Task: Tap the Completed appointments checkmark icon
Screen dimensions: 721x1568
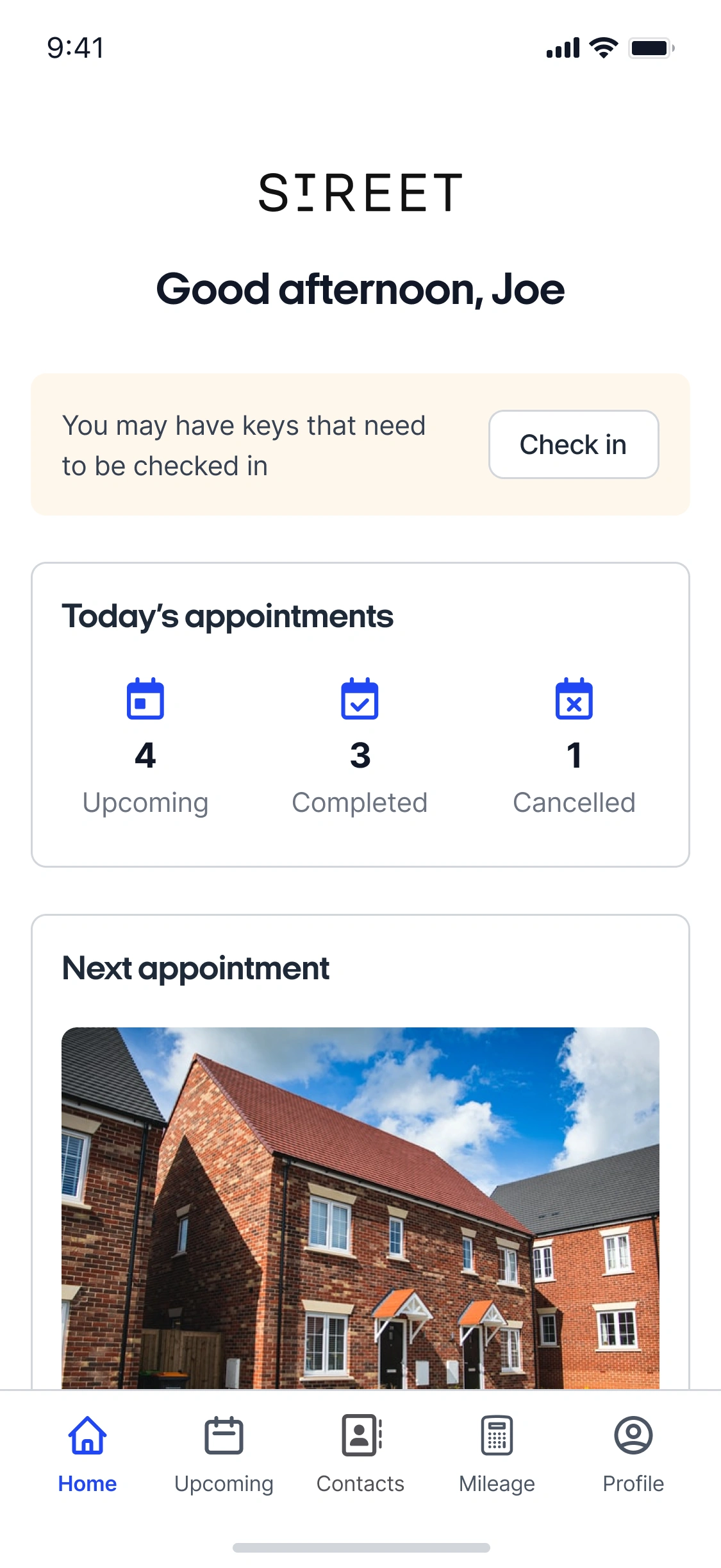Action: pyautogui.click(x=360, y=702)
